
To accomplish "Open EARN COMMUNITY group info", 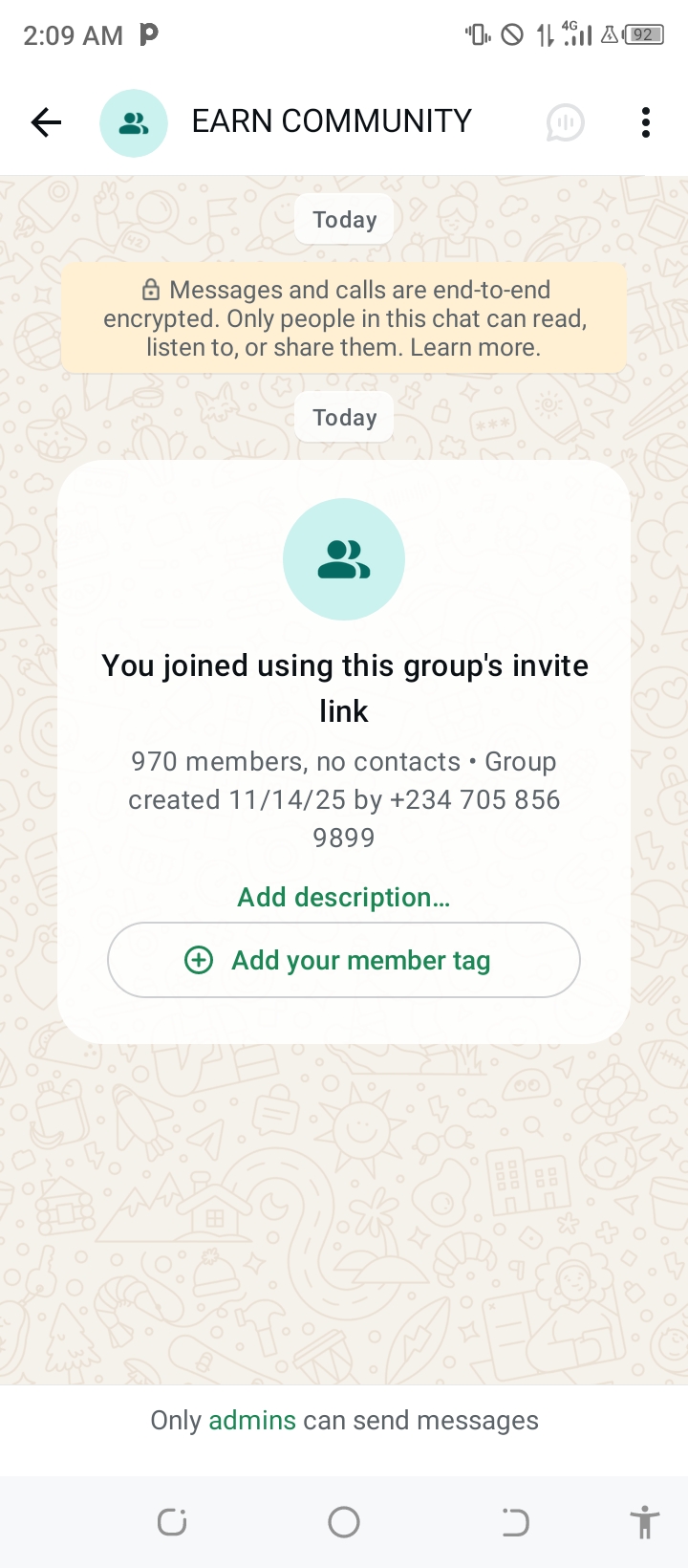I will point(332,121).
